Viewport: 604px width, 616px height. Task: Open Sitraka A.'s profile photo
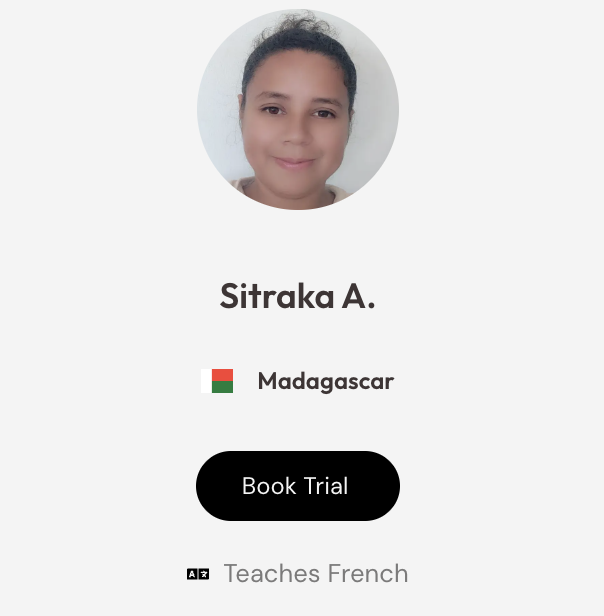point(298,109)
